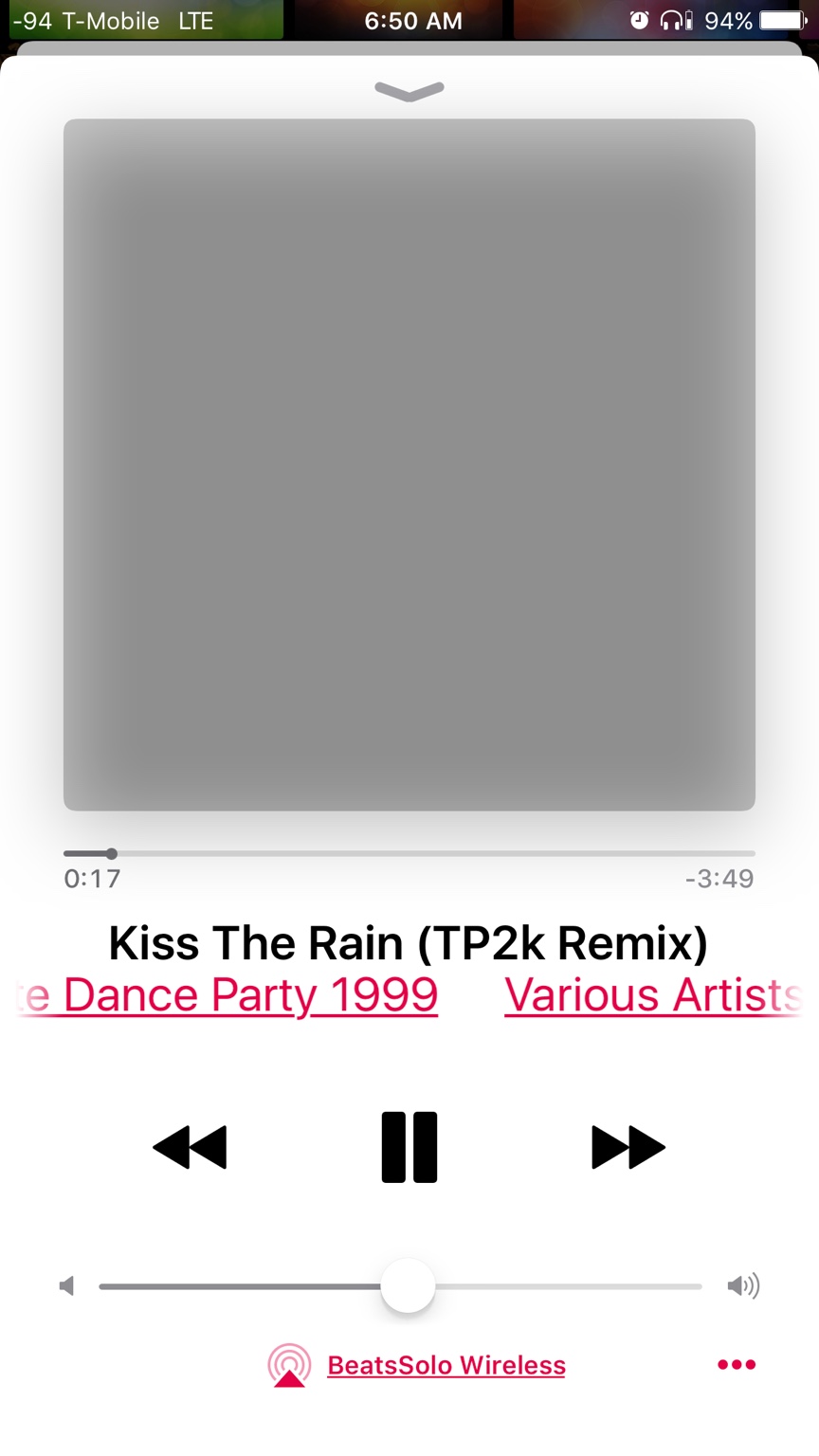Open the BeatsSolo Wireless audio output picker
The height and width of the screenshot is (1456, 819).
[446, 1365]
